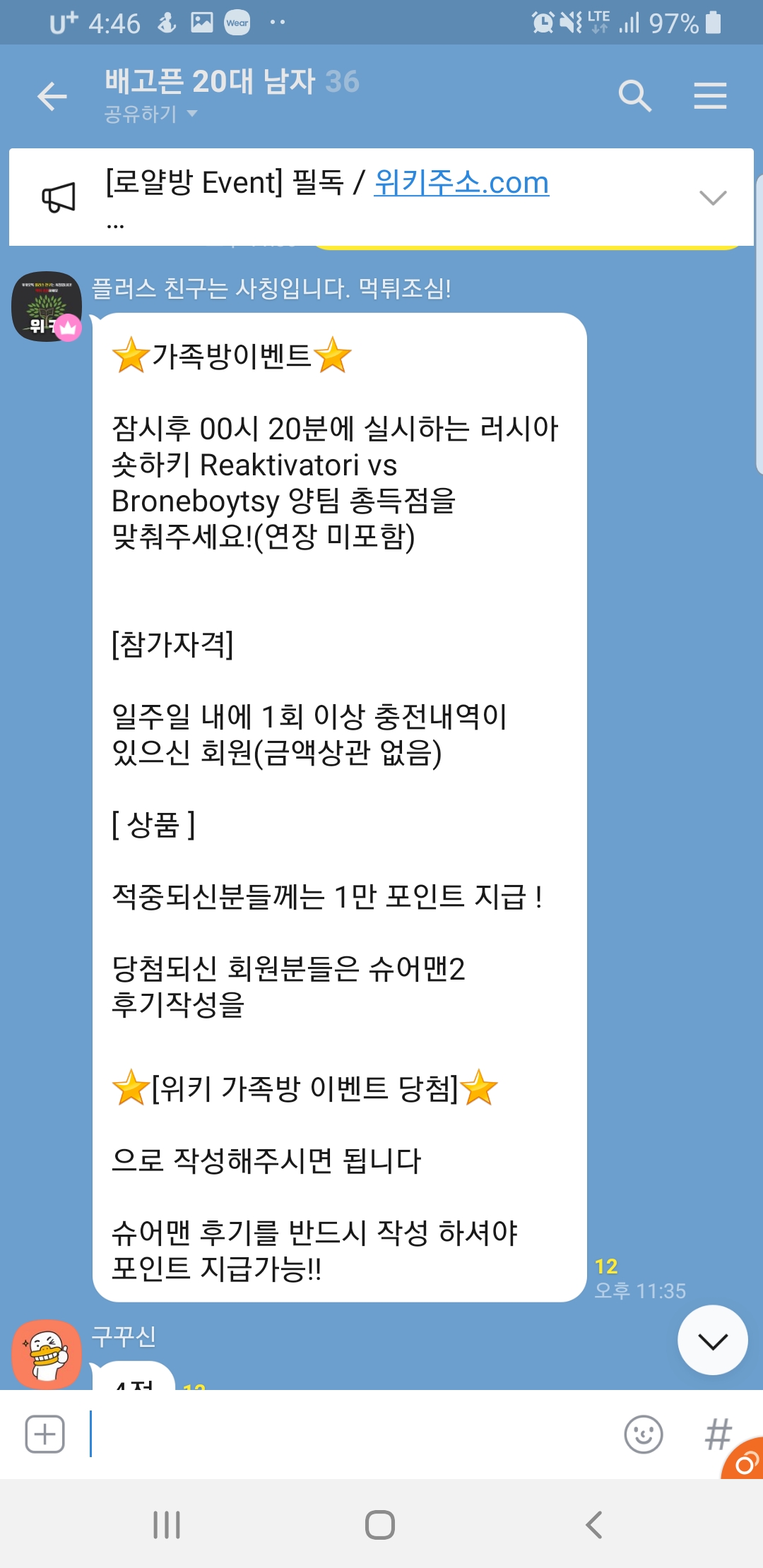Tap the hashtag search icon
The height and width of the screenshot is (1568, 763).
click(x=717, y=1435)
